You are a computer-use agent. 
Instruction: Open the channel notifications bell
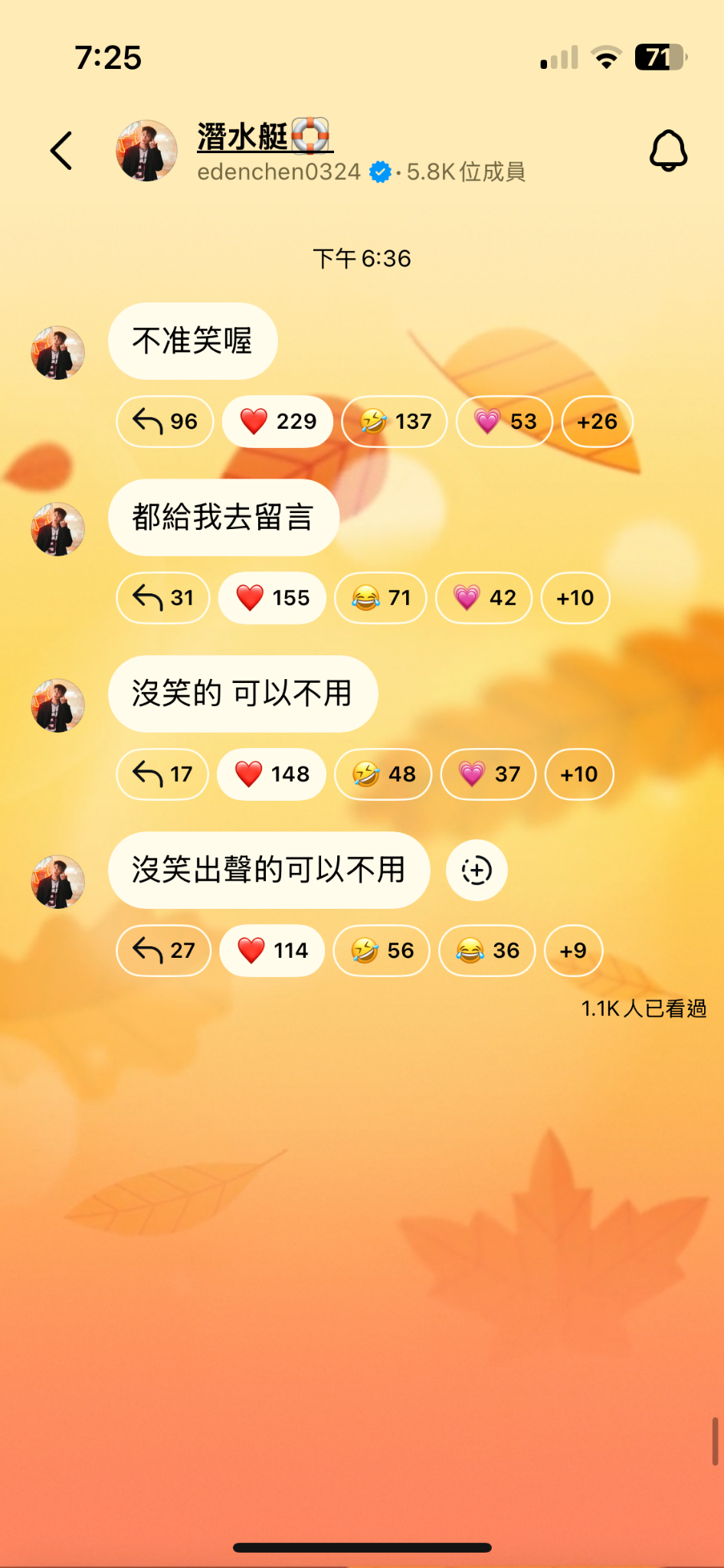(668, 150)
